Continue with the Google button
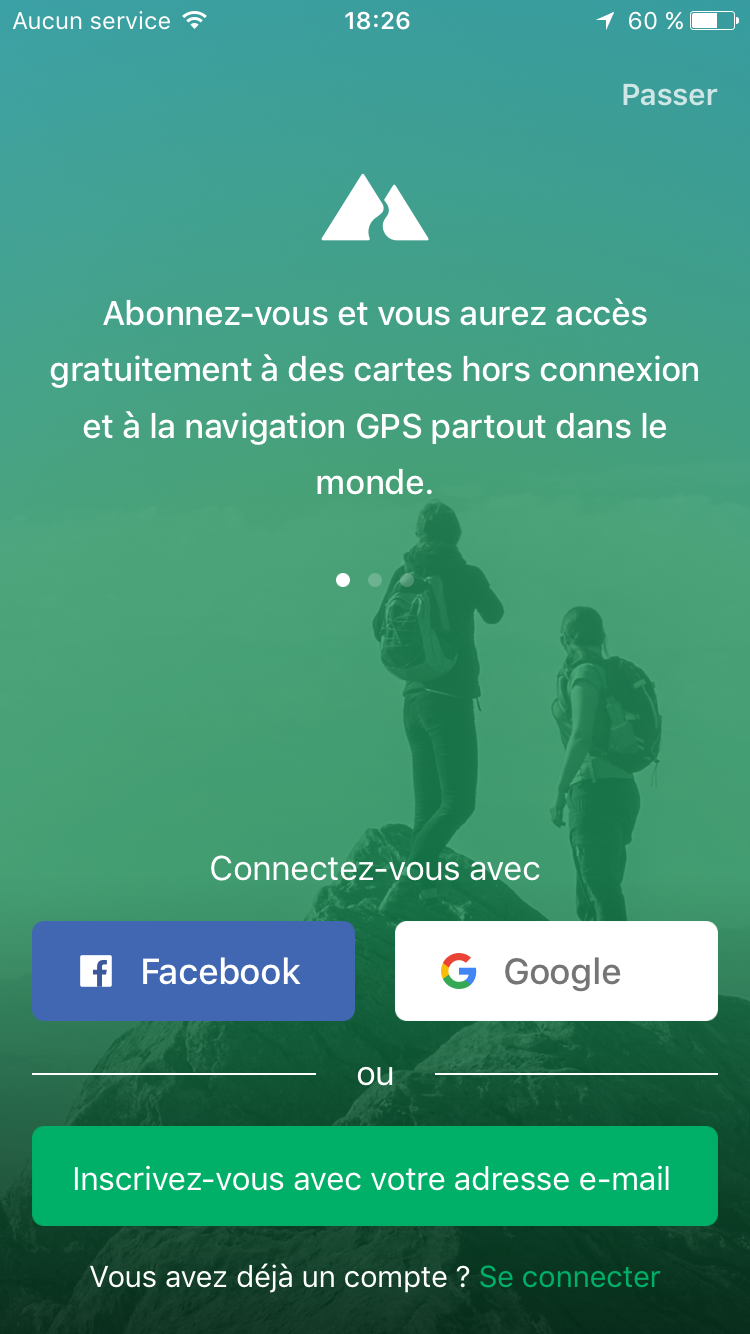 556,971
